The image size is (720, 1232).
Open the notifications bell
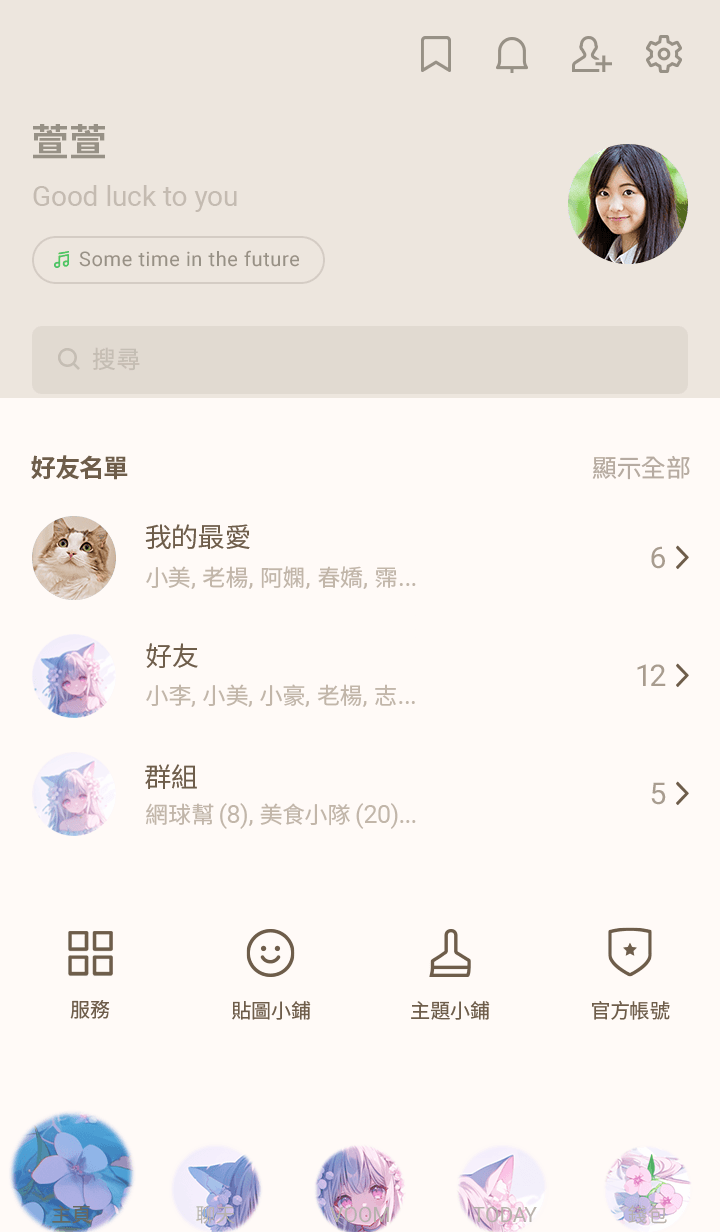pyautogui.click(x=512, y=55)
